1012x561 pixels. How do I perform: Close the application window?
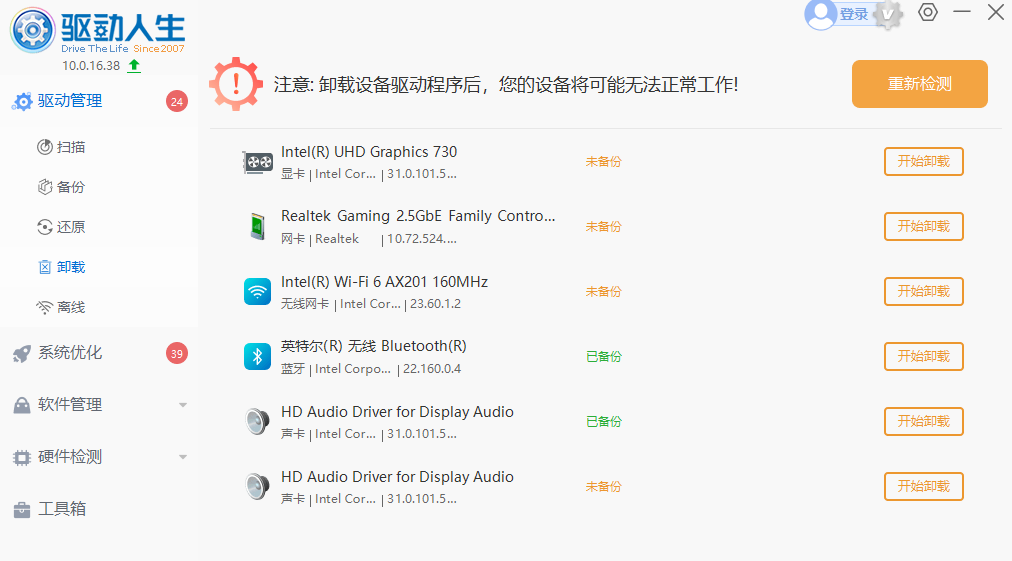pos(995,12)
